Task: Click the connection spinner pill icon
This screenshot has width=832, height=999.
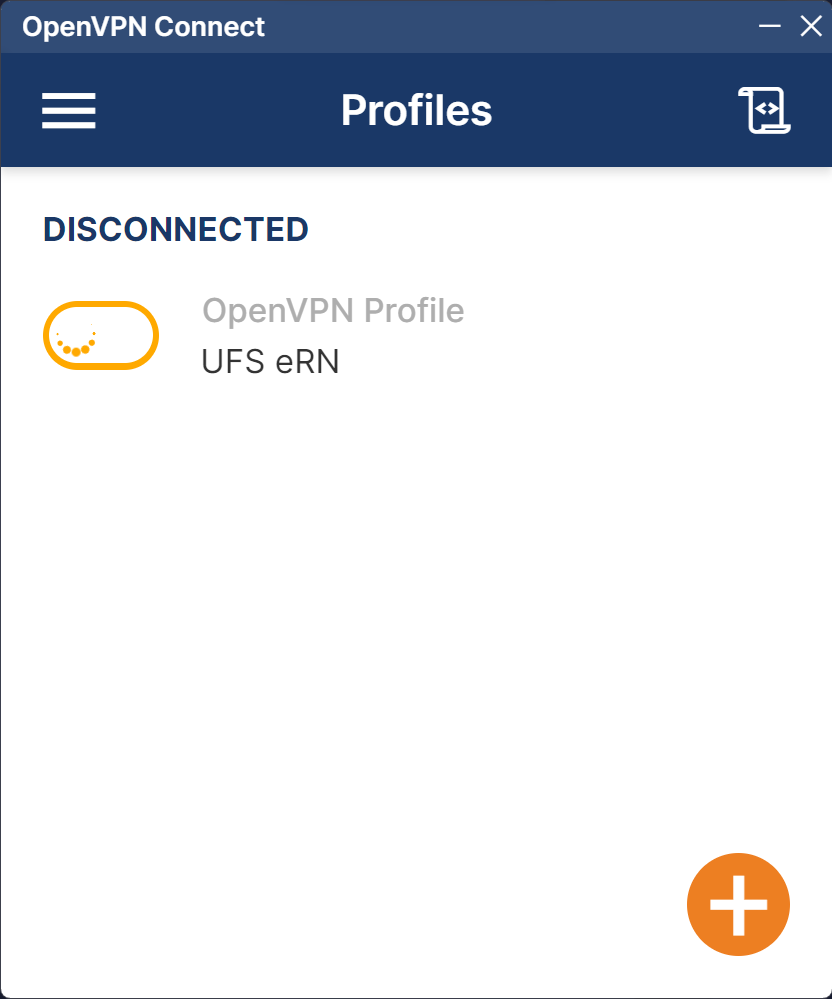Action: [100, 335]
